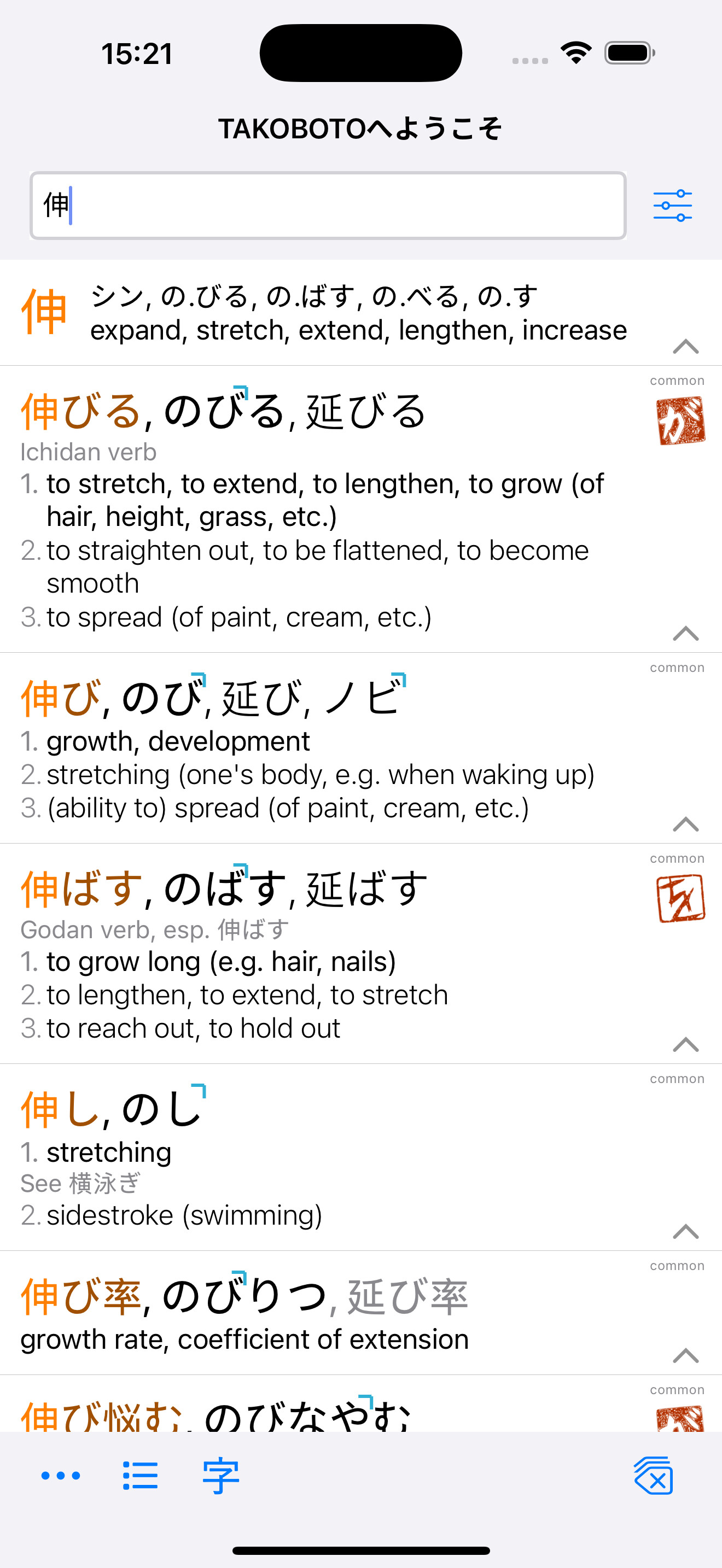This screenshot has width=722, height=1568.
Task: Tap the clear search results icon
Action: tap(653, 1476)
